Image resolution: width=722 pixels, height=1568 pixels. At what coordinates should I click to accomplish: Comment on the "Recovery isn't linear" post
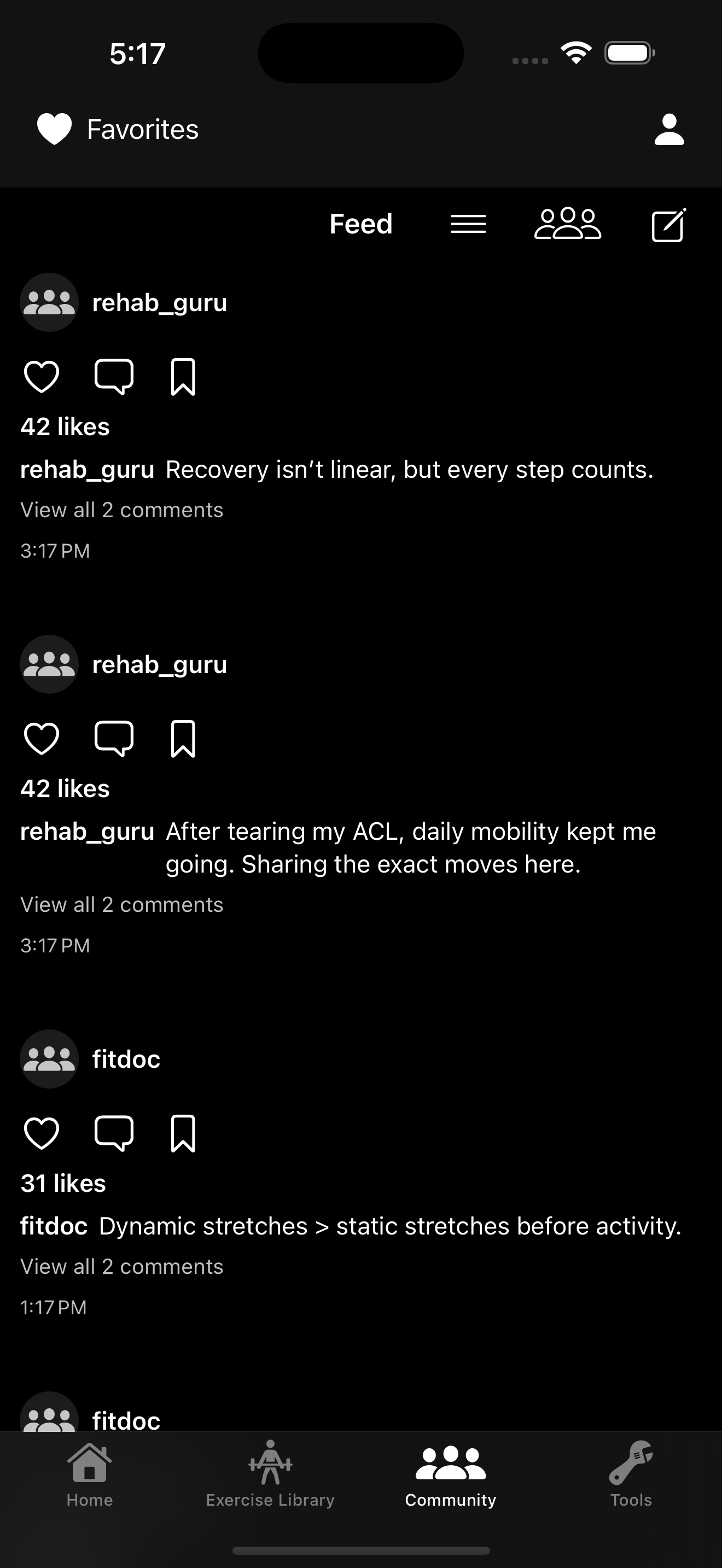(114, 376)
